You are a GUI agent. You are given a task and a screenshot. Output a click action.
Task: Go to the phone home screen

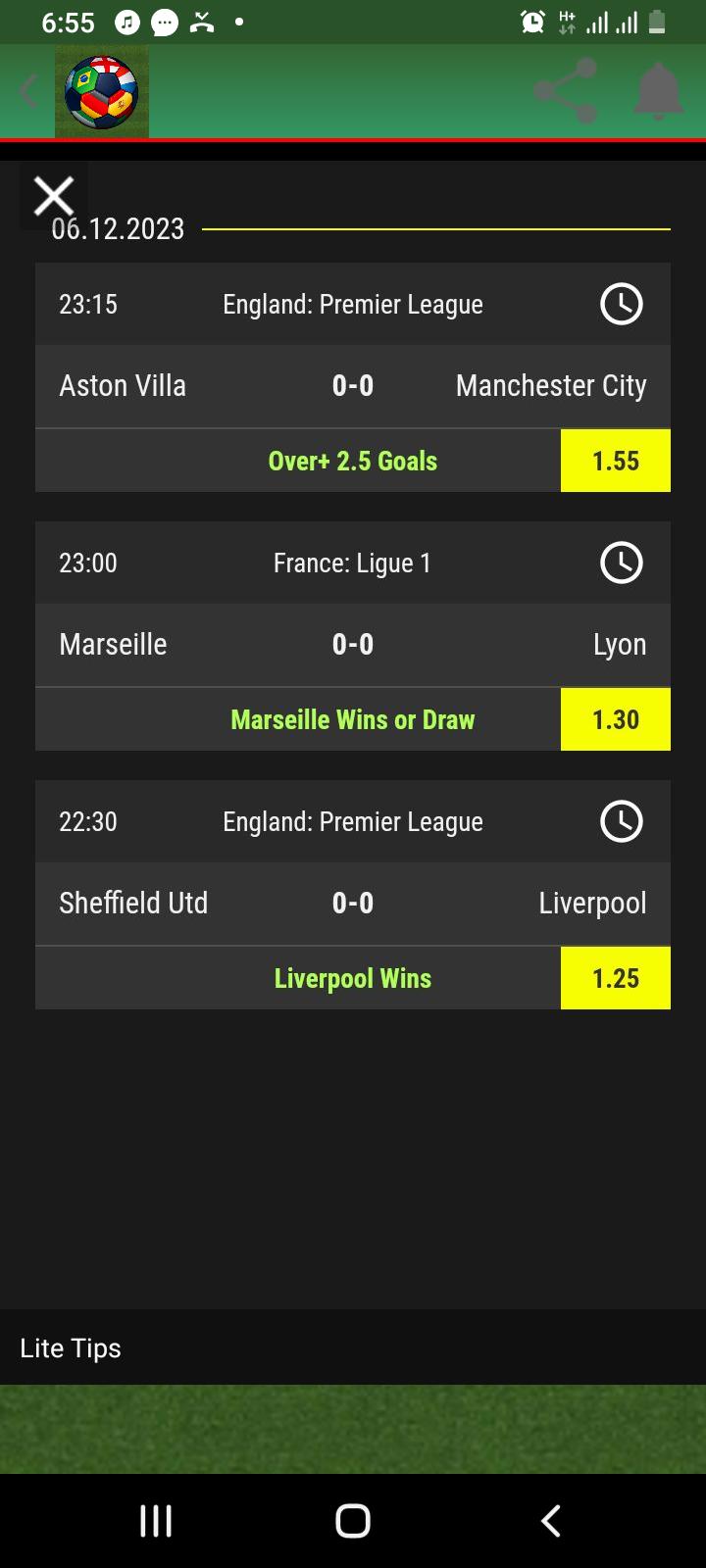[x=353, y=1521]
